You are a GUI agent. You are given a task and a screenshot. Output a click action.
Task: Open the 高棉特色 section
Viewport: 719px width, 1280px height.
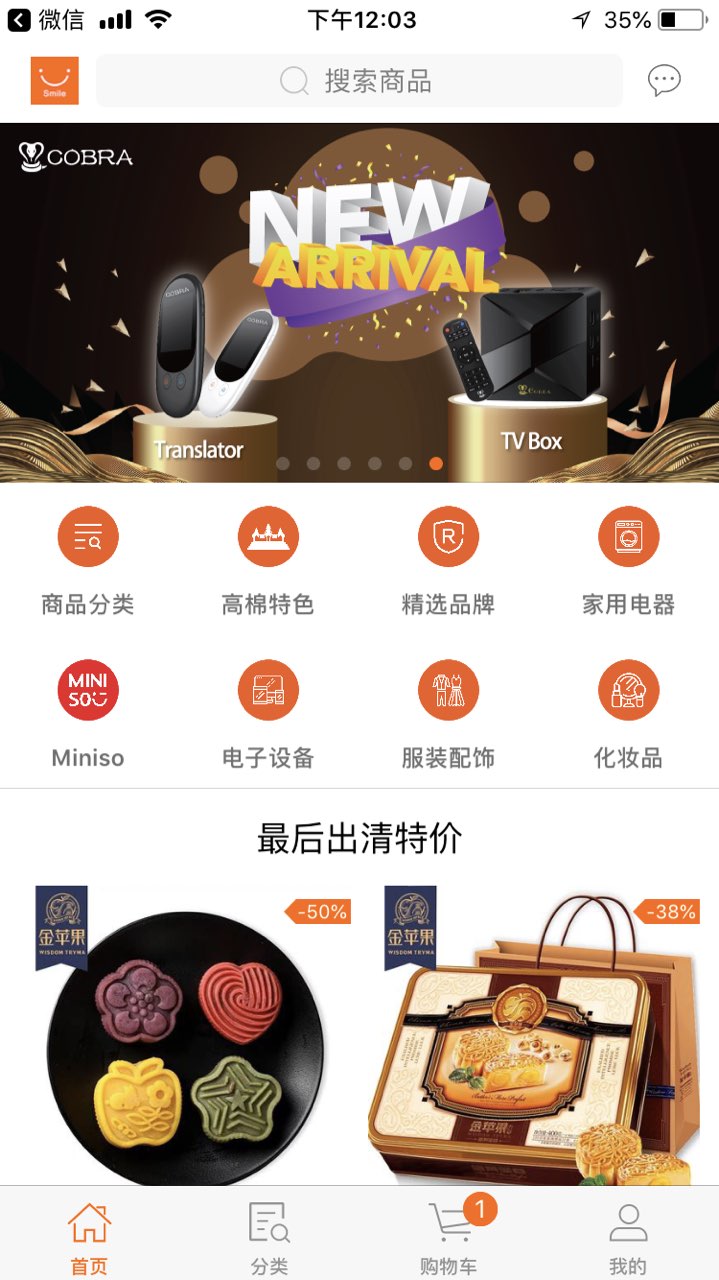(x=268, y=560)
